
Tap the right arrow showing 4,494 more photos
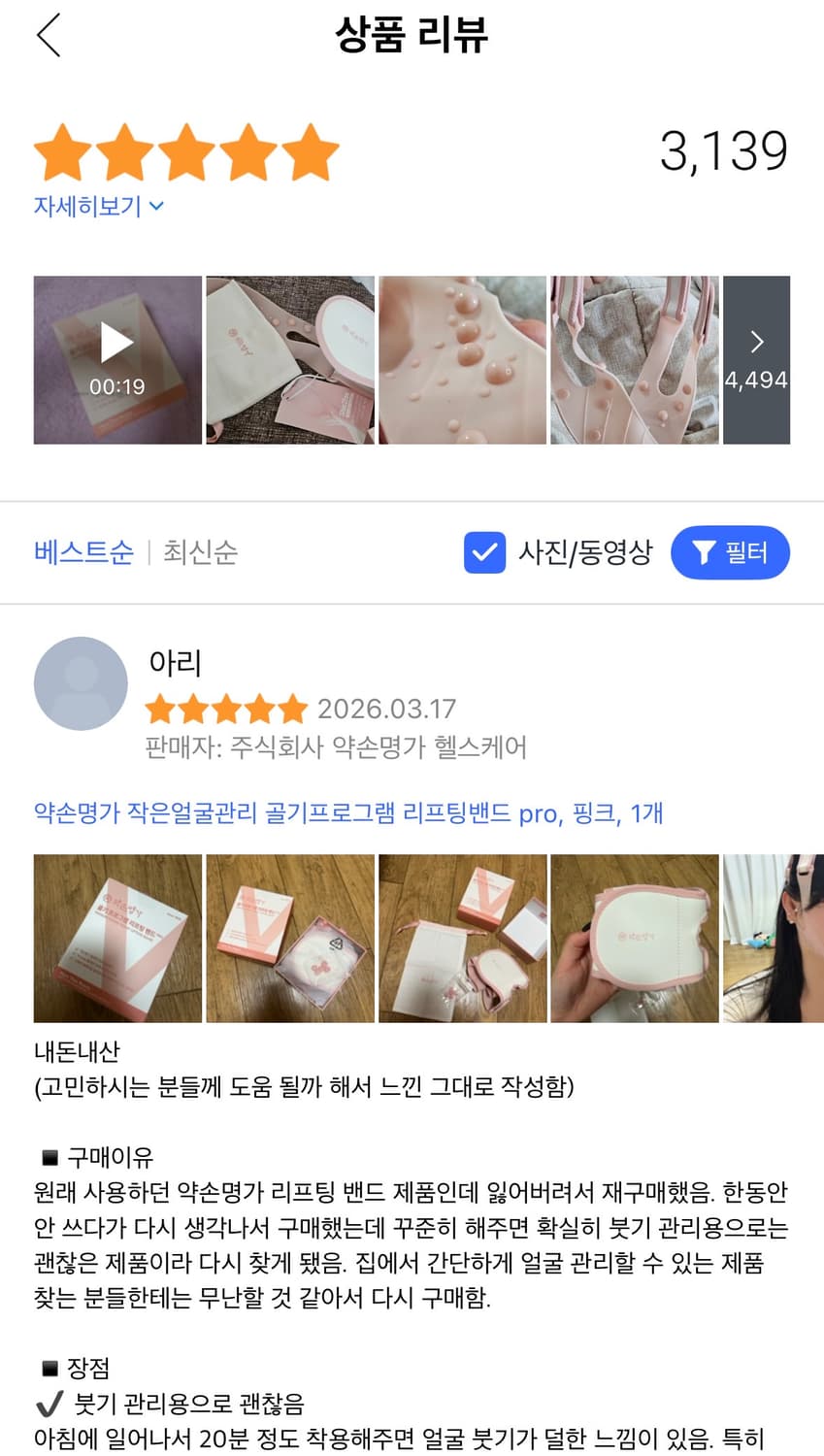[x=757, y=342]
